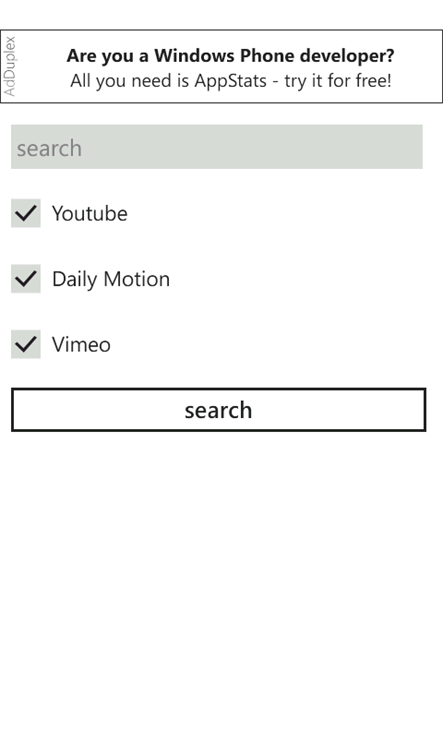This screenshot has height=738, width=443.
Task: Tap the search text field
Action: click(217, 147)
